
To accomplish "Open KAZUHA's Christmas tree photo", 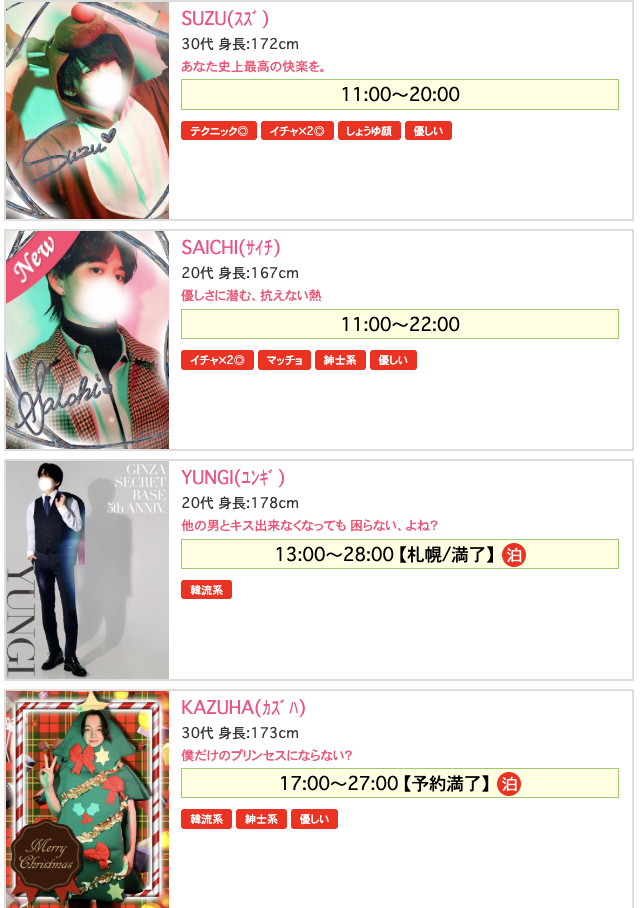I will coord(87,799).
